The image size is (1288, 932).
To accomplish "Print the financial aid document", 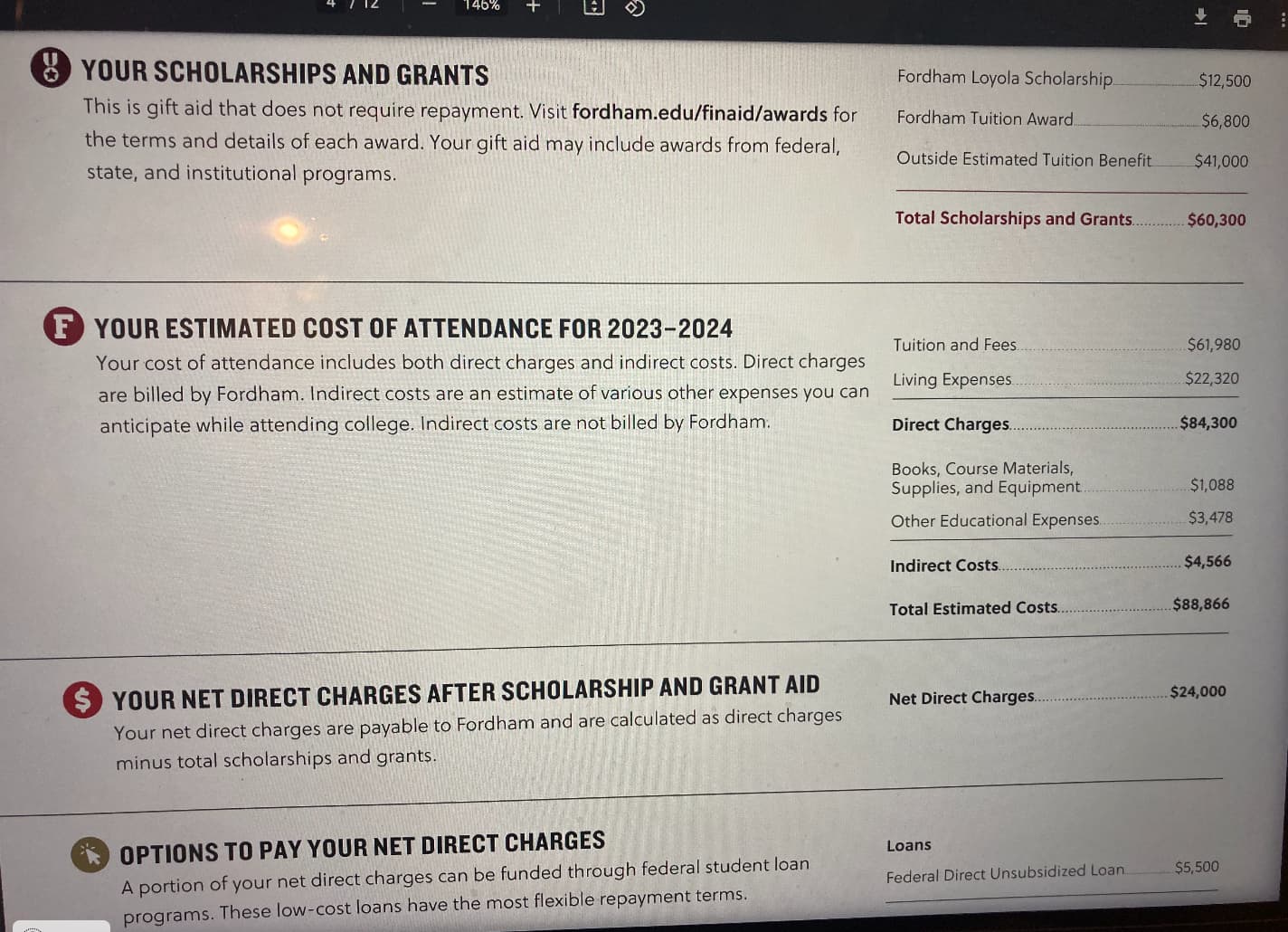I will click(1243, 18).
